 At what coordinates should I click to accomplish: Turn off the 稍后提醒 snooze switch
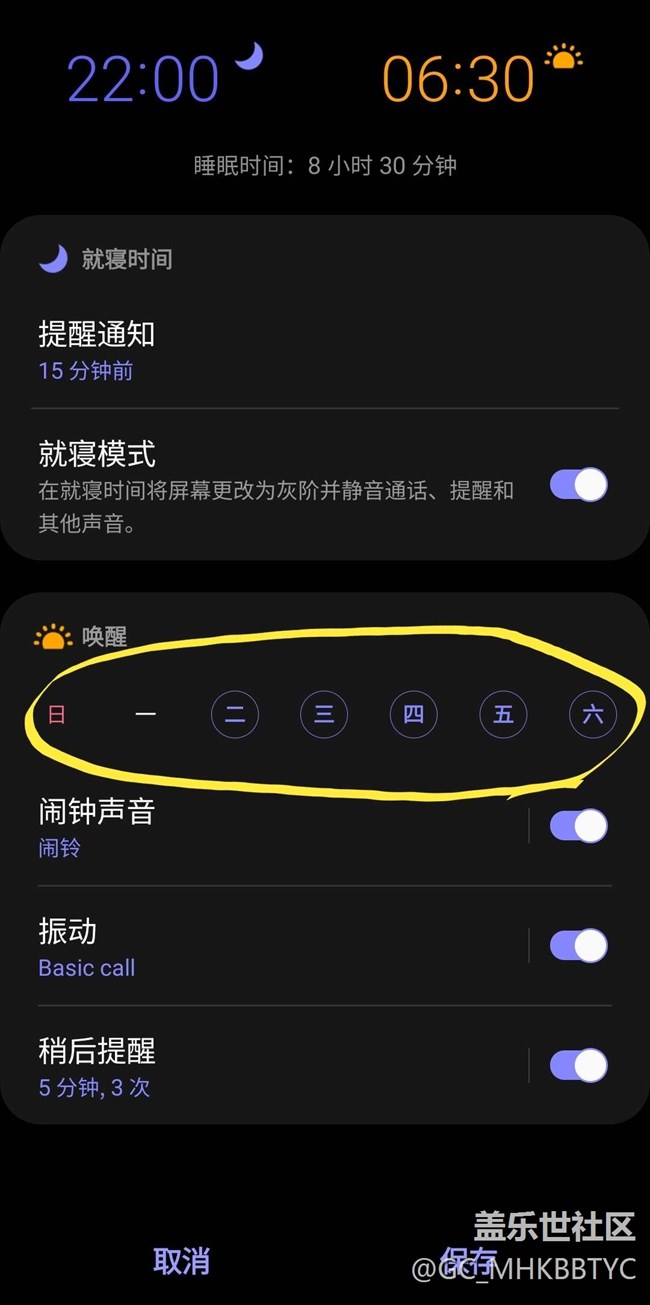tap(579, 1066)
